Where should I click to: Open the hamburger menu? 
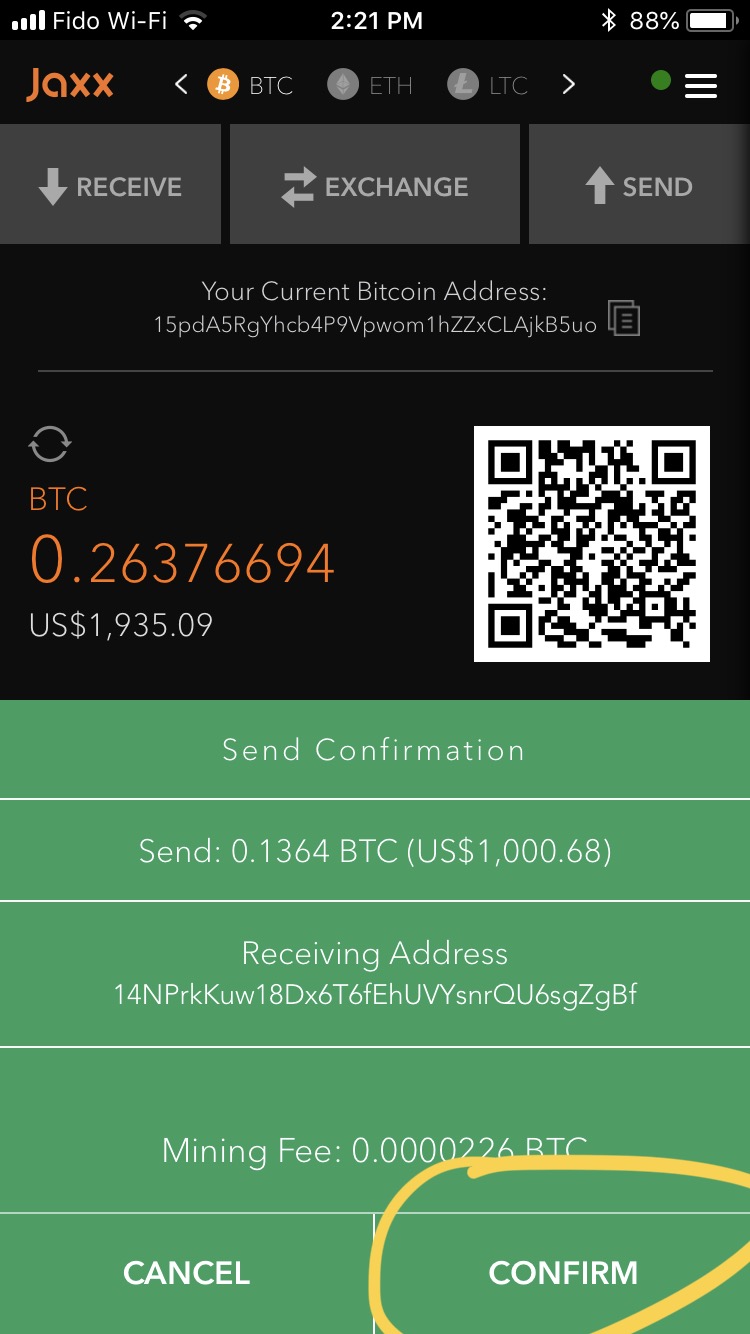[700, 85]
